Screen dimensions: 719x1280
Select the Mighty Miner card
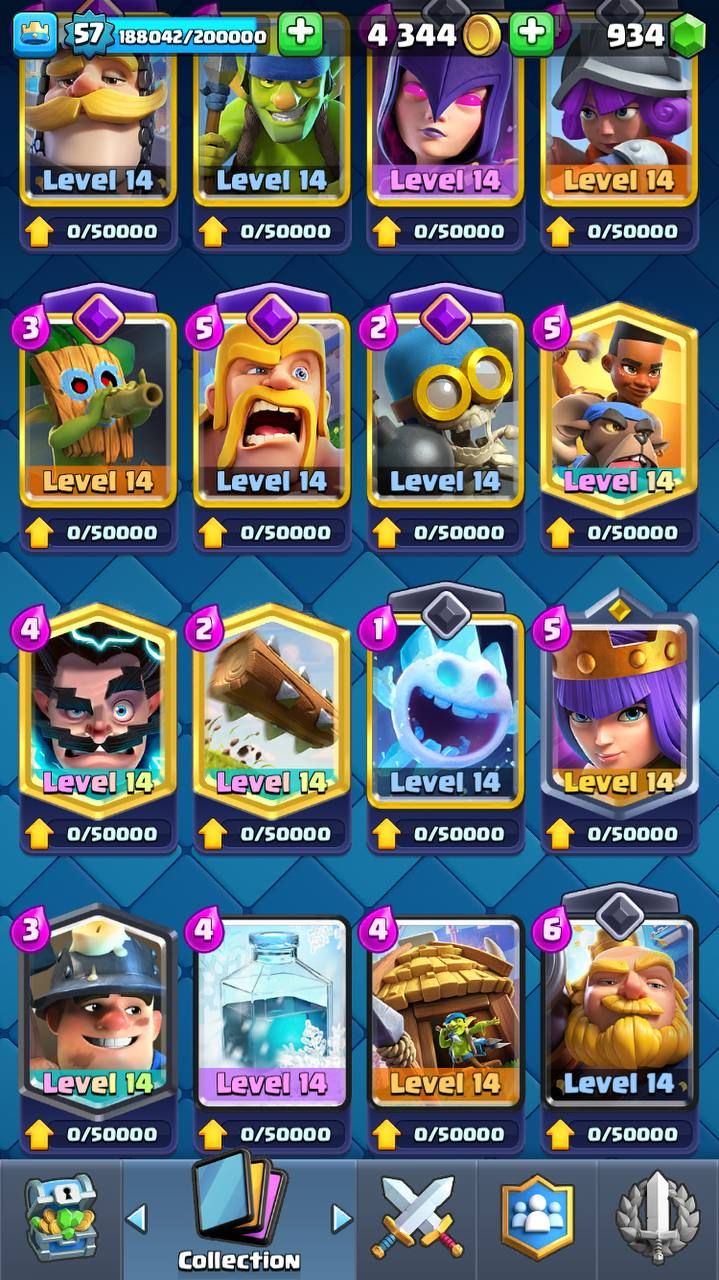tap(98, 1010)
